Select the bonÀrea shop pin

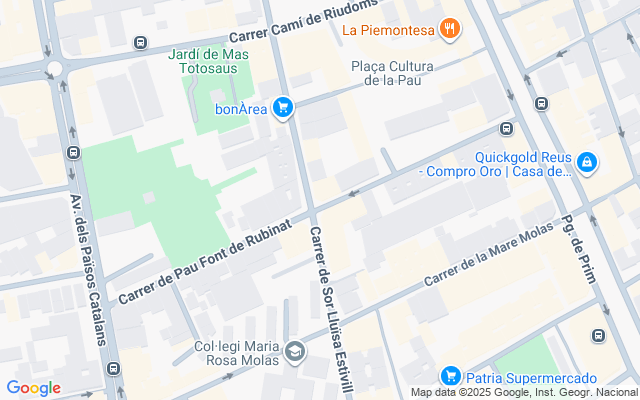pyautogui.click(x=283, y=108)
